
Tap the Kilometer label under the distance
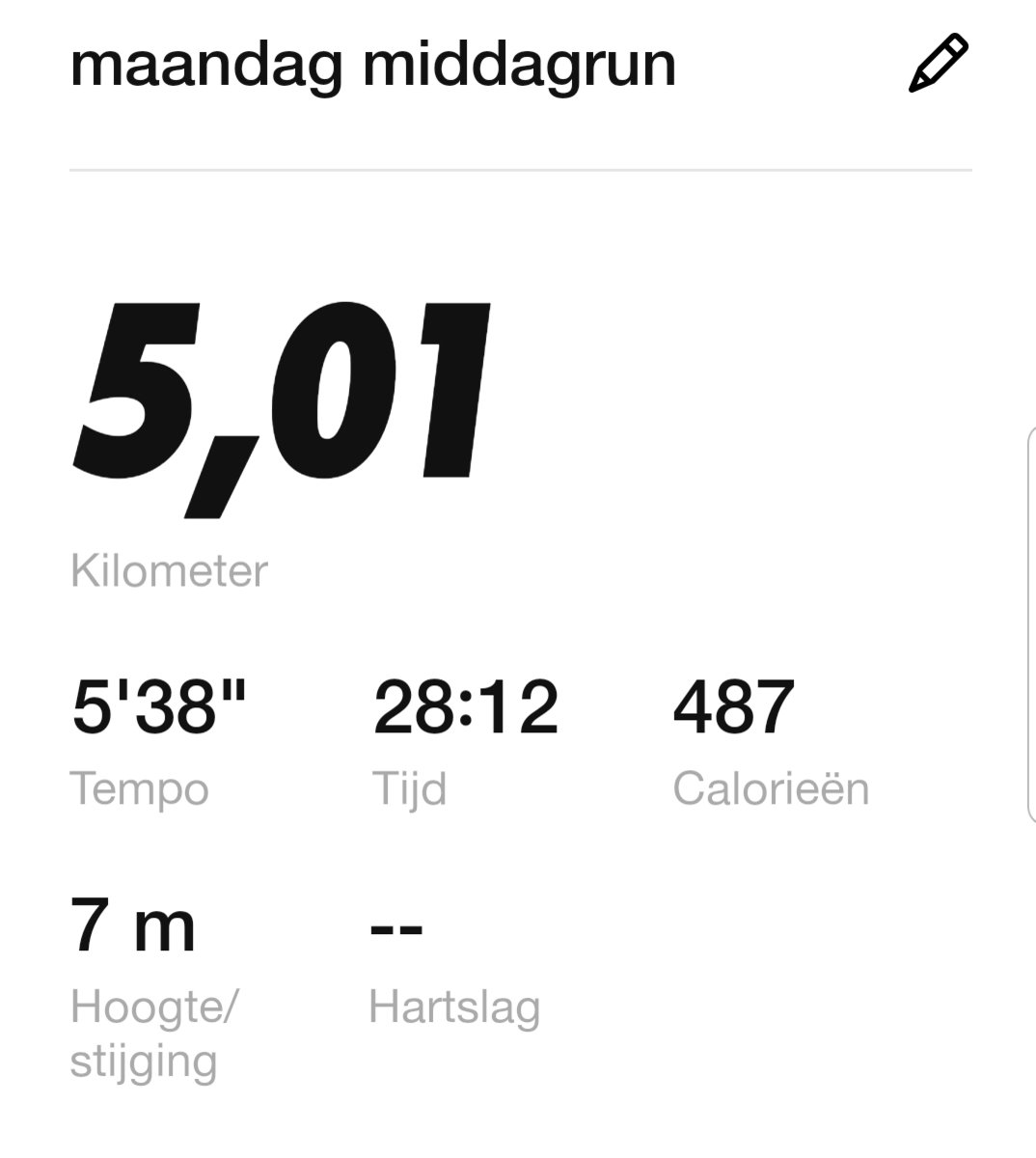coord(170,570)
